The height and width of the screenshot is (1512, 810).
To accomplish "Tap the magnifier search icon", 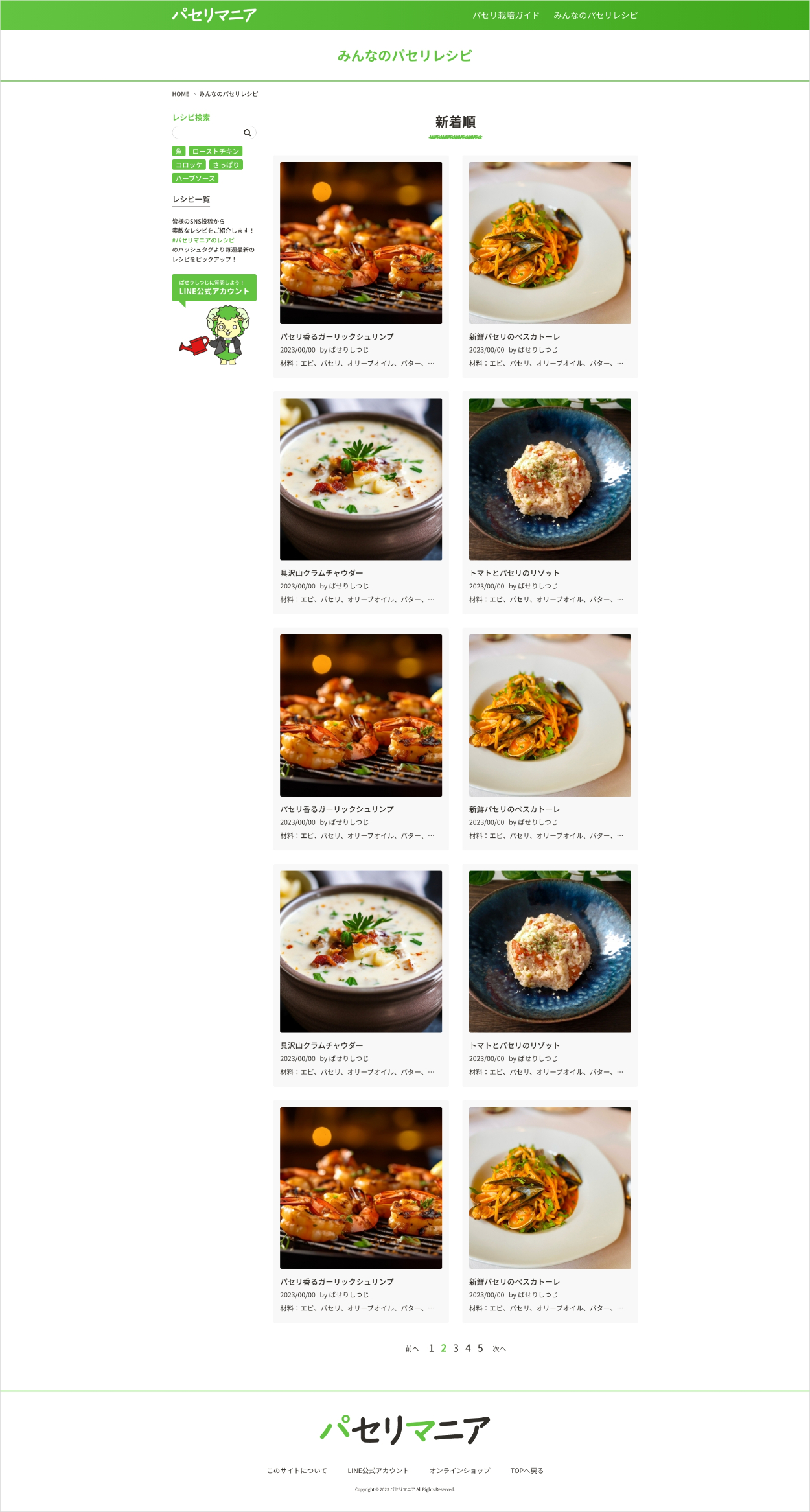I will [x=247, y=132].
